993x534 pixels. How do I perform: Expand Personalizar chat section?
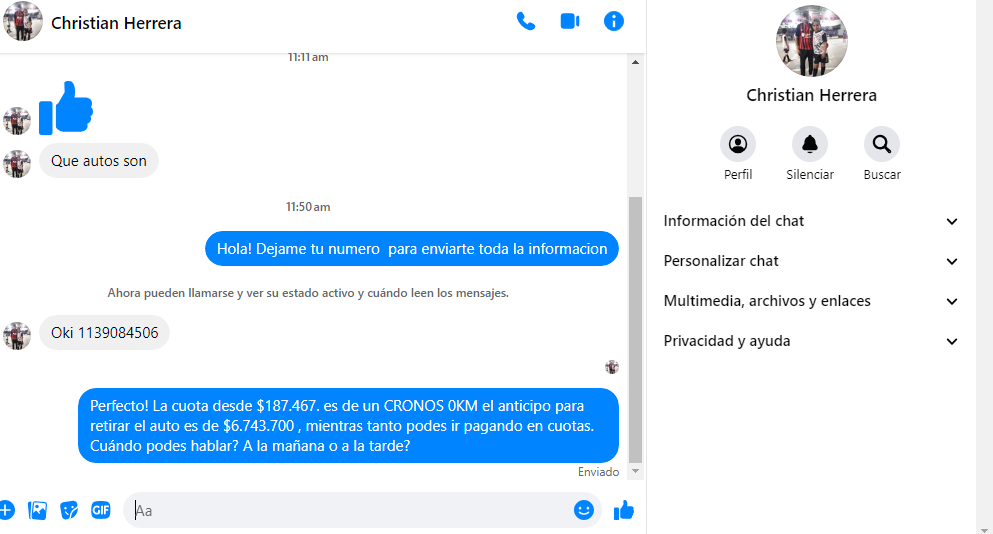coord(811,261)
